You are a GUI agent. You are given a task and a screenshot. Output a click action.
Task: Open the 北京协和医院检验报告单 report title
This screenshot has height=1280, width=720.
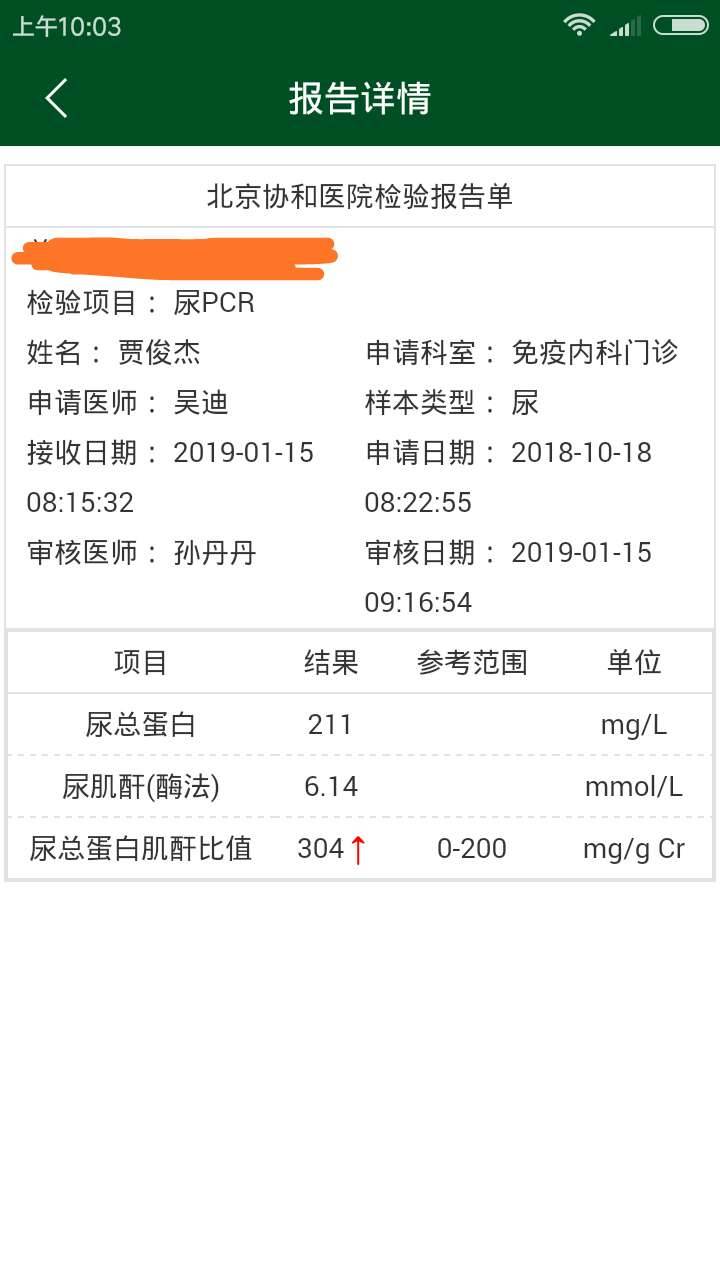[358, 195]
